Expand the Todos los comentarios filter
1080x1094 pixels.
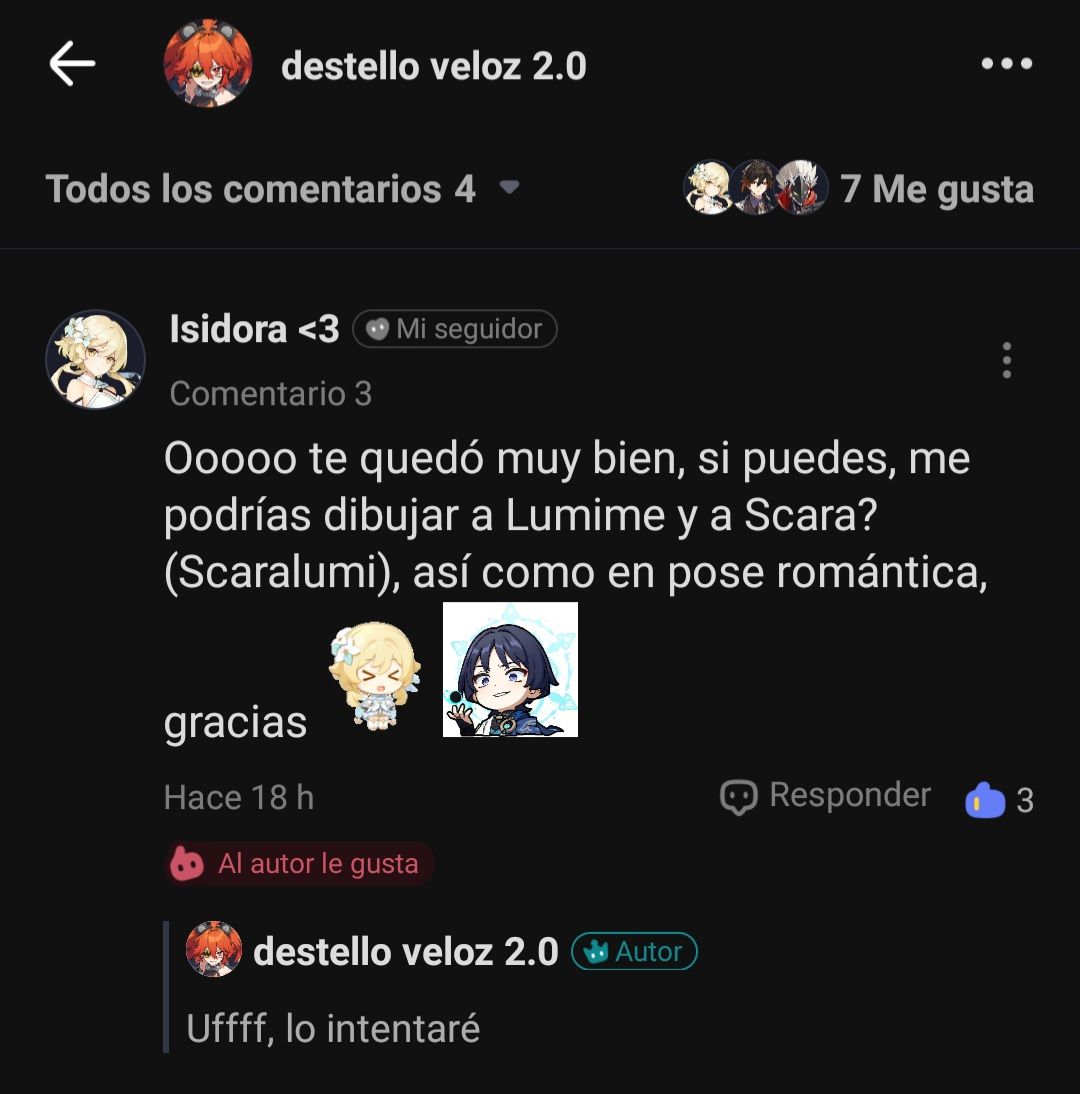[509, 187]
